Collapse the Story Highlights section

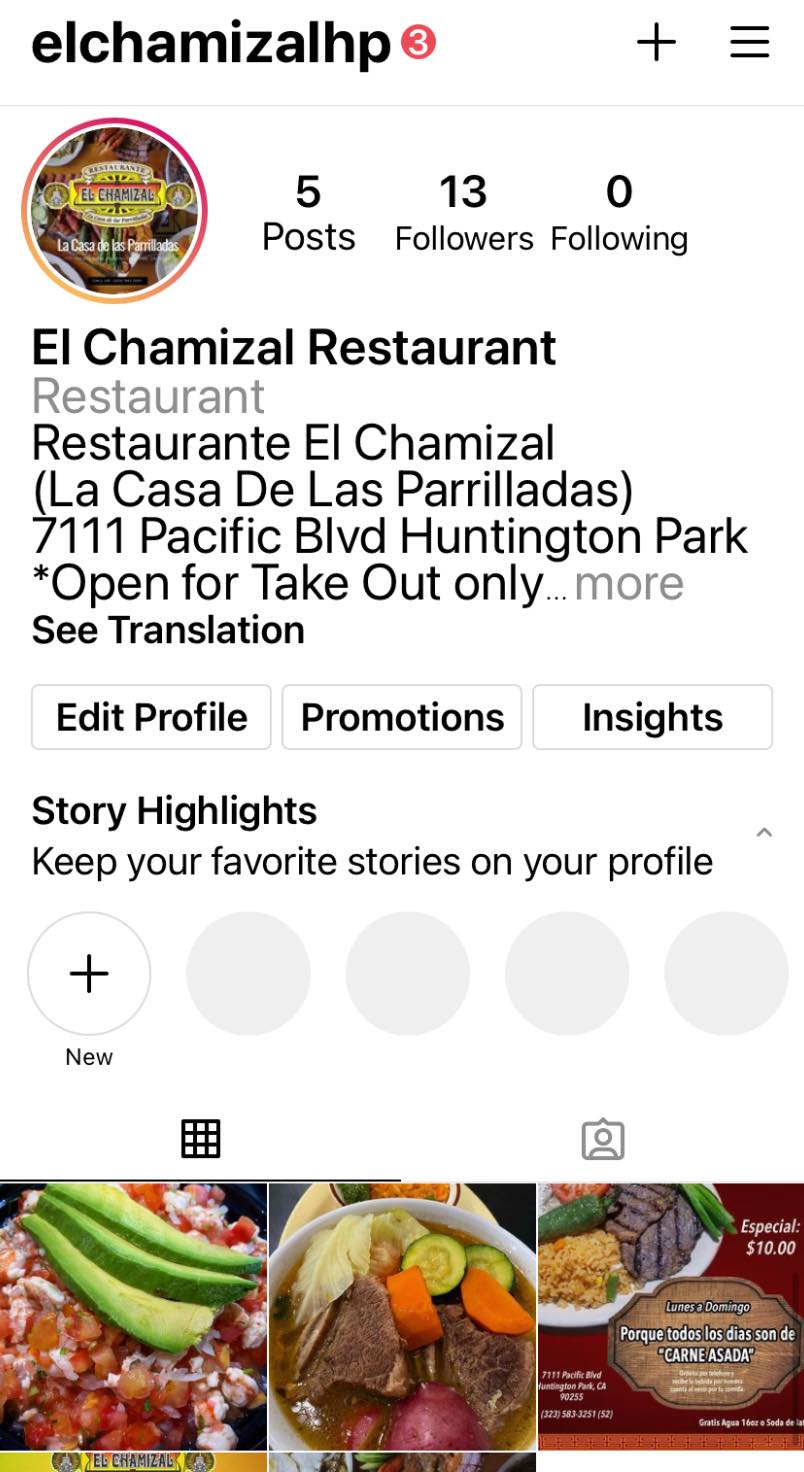764,832
